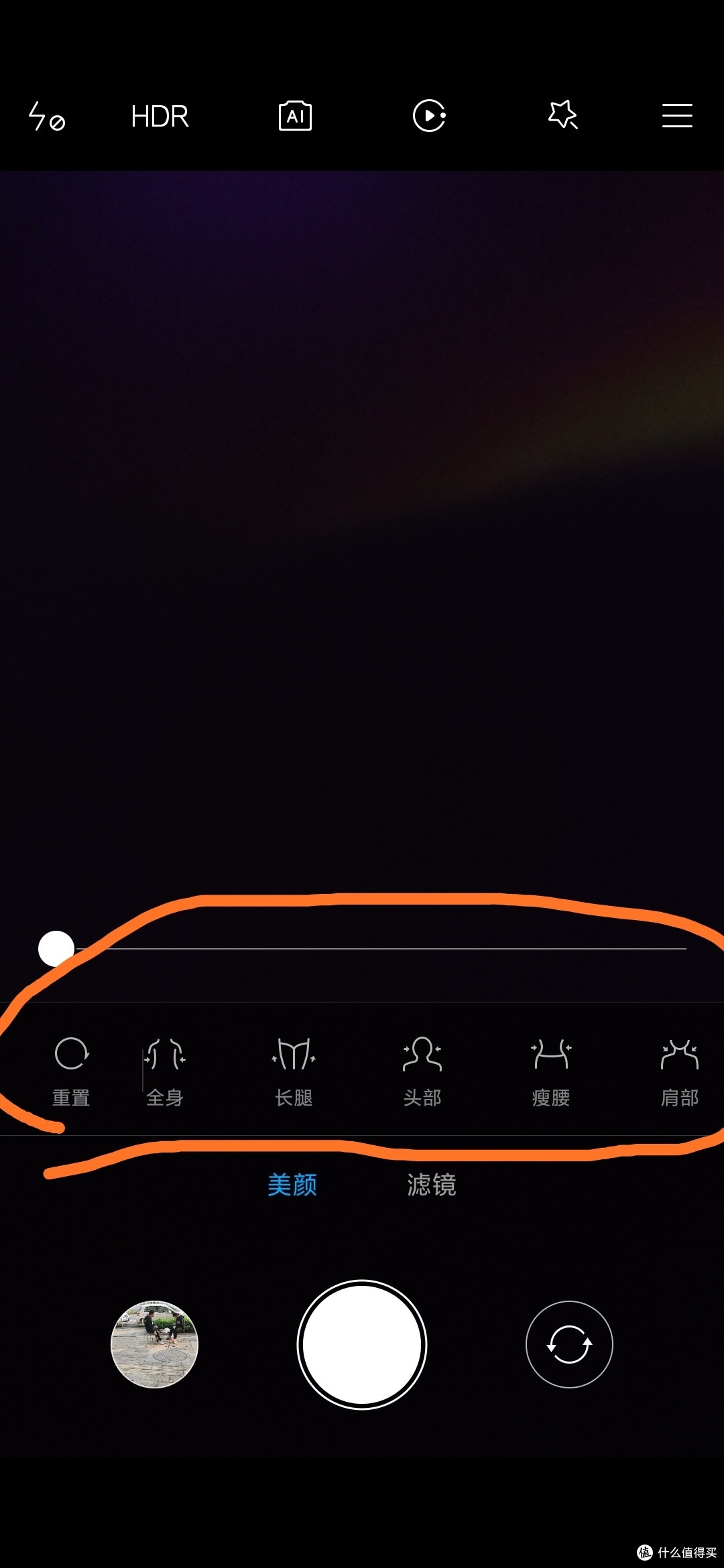
Task: Open the hamburger menu for more settings
Action: click(677, 115)
